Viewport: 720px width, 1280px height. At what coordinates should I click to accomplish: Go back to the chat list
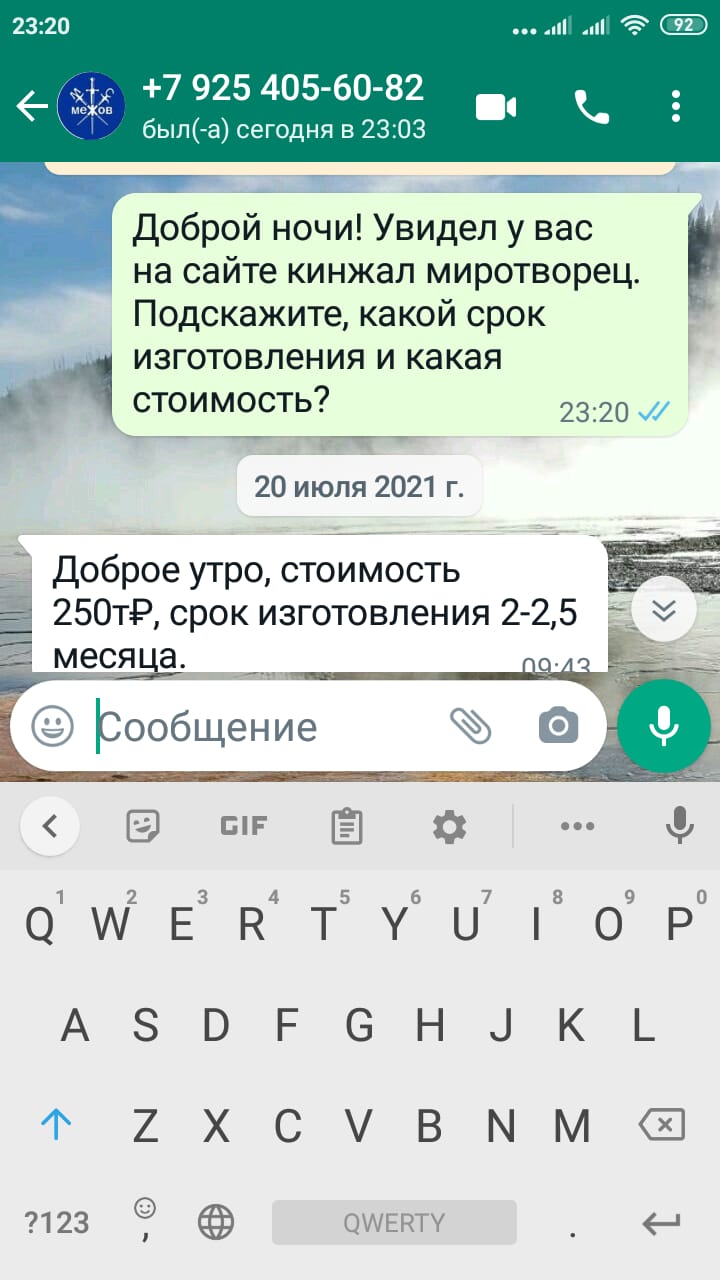pyautogui.click(x=31, y=107)
